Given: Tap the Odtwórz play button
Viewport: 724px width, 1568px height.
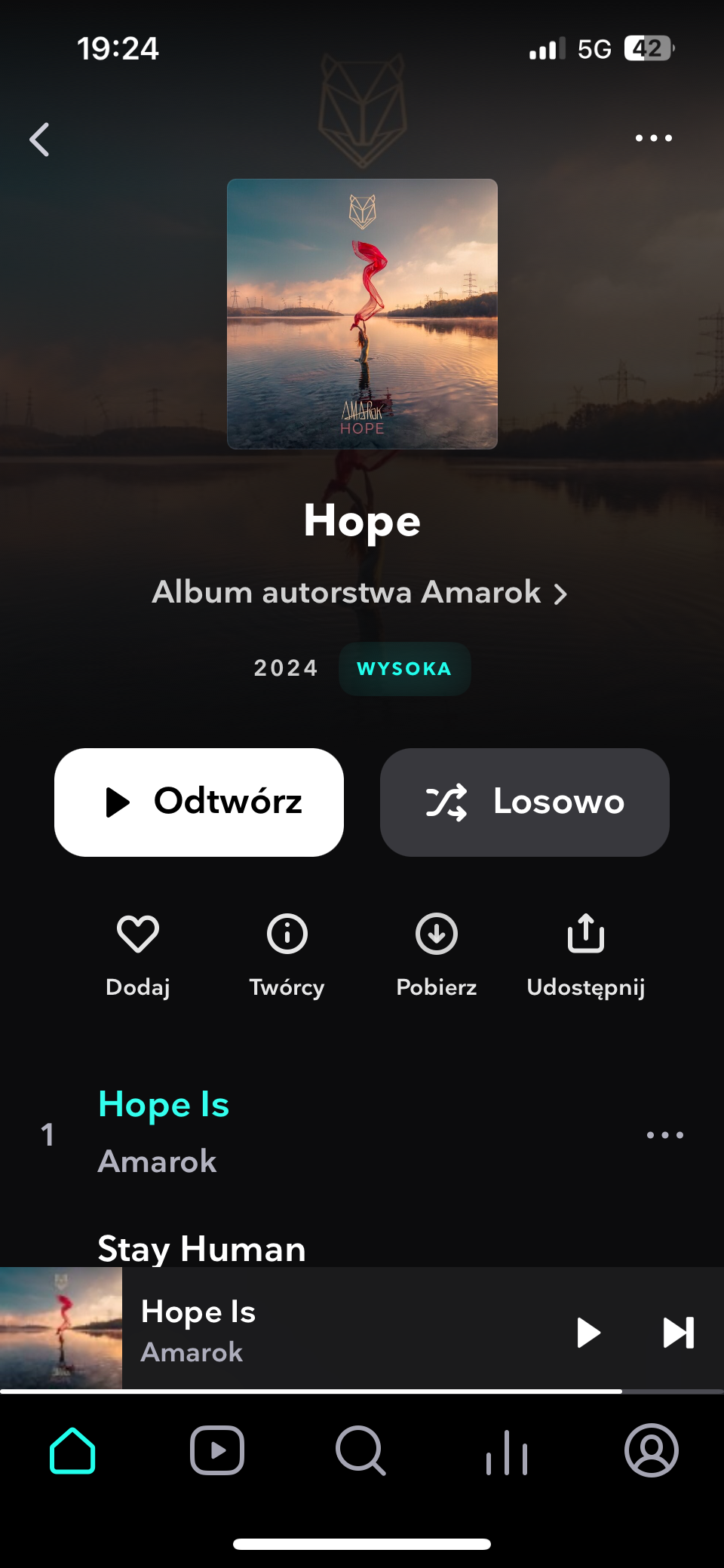Looking at the screenshot, I should [199, 802].
